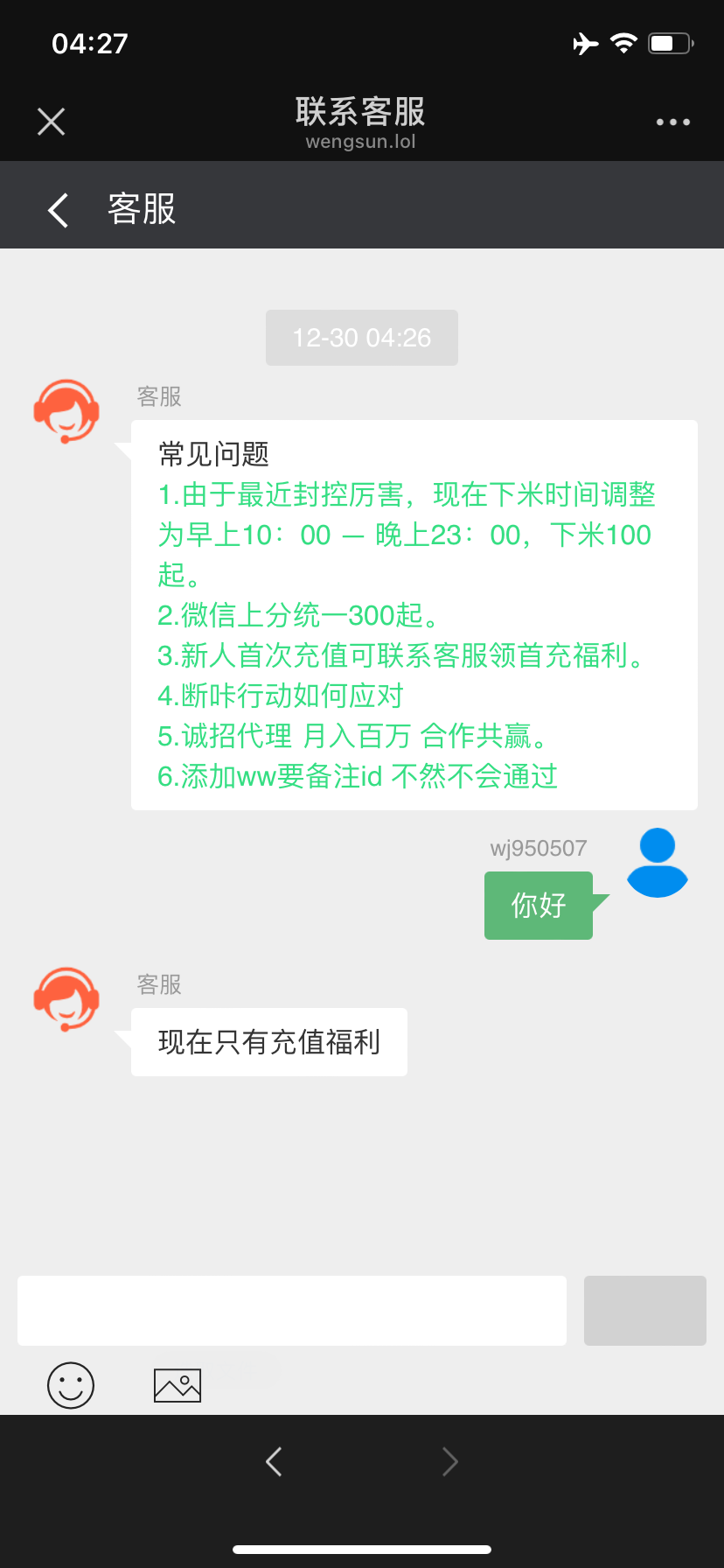
Task: Close the 联系客服 web page
Action: [x=52, y=122]
